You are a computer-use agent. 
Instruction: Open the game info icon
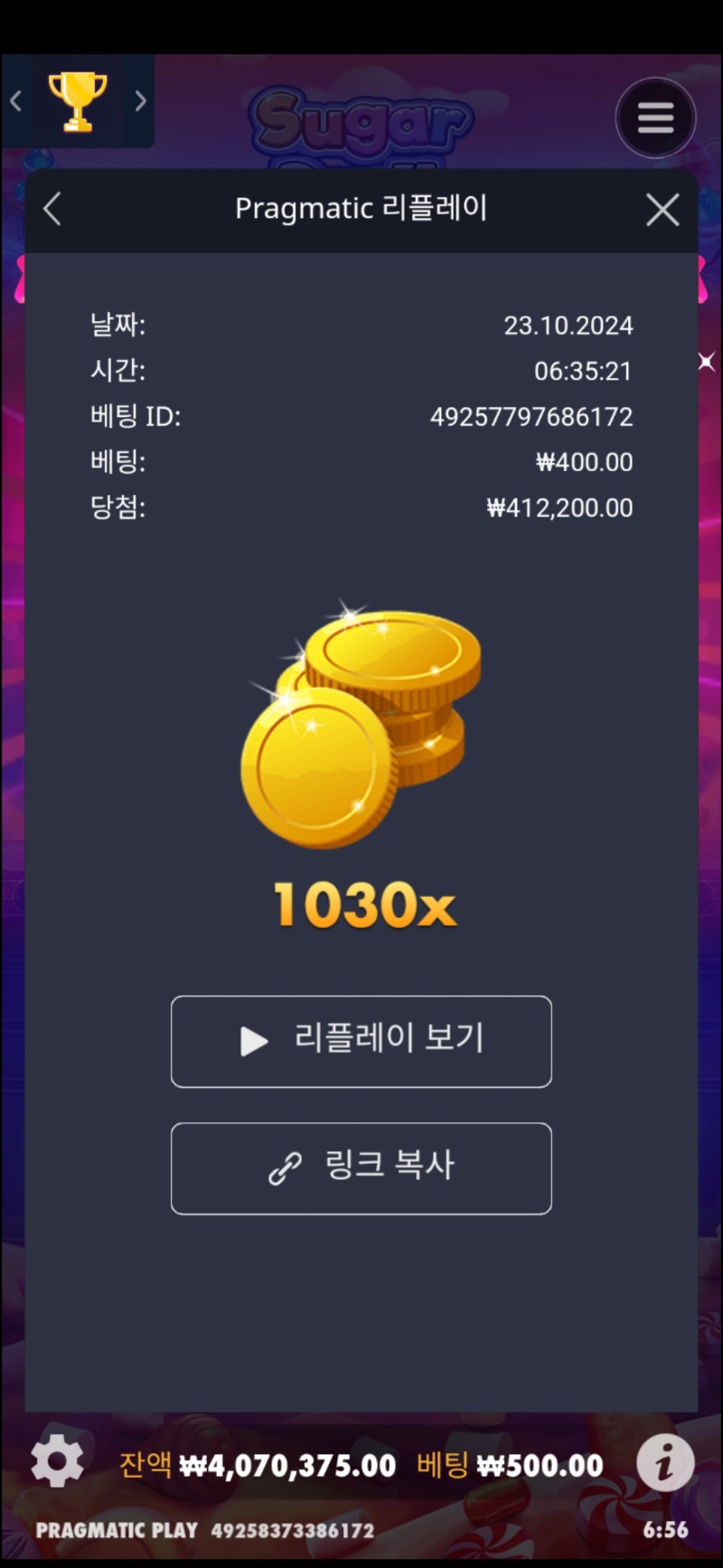coord(665,1461)
